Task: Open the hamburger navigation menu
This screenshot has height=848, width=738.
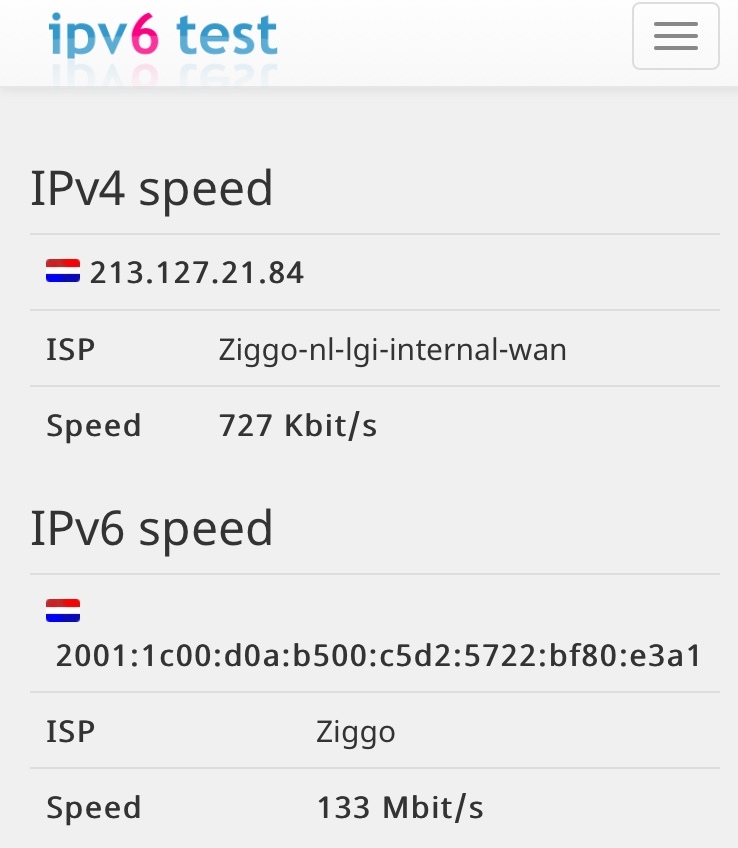Action: click(675, 36)
